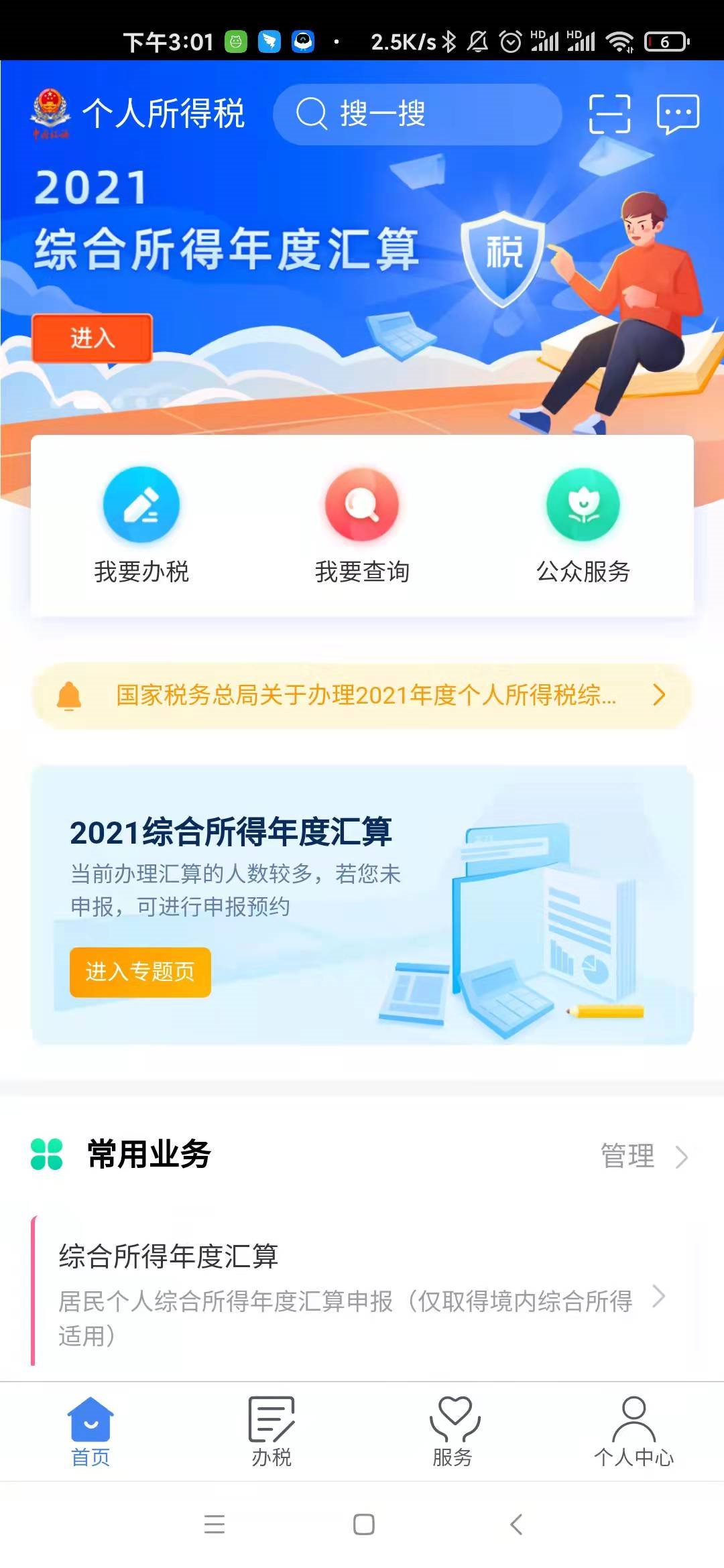Switch to the 首页 tab

[90, 1431]
